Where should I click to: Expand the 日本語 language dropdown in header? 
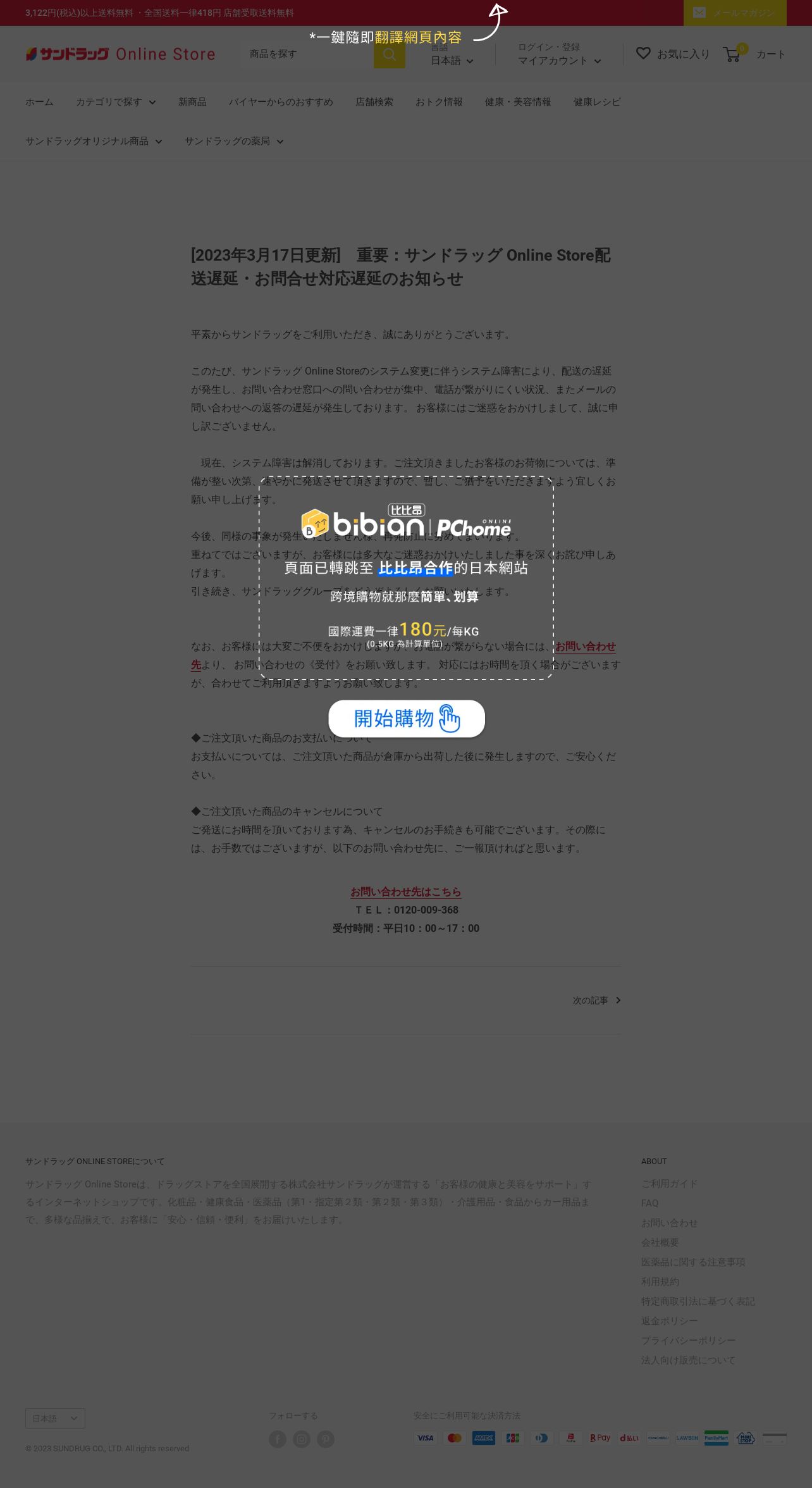coord(452,61)
